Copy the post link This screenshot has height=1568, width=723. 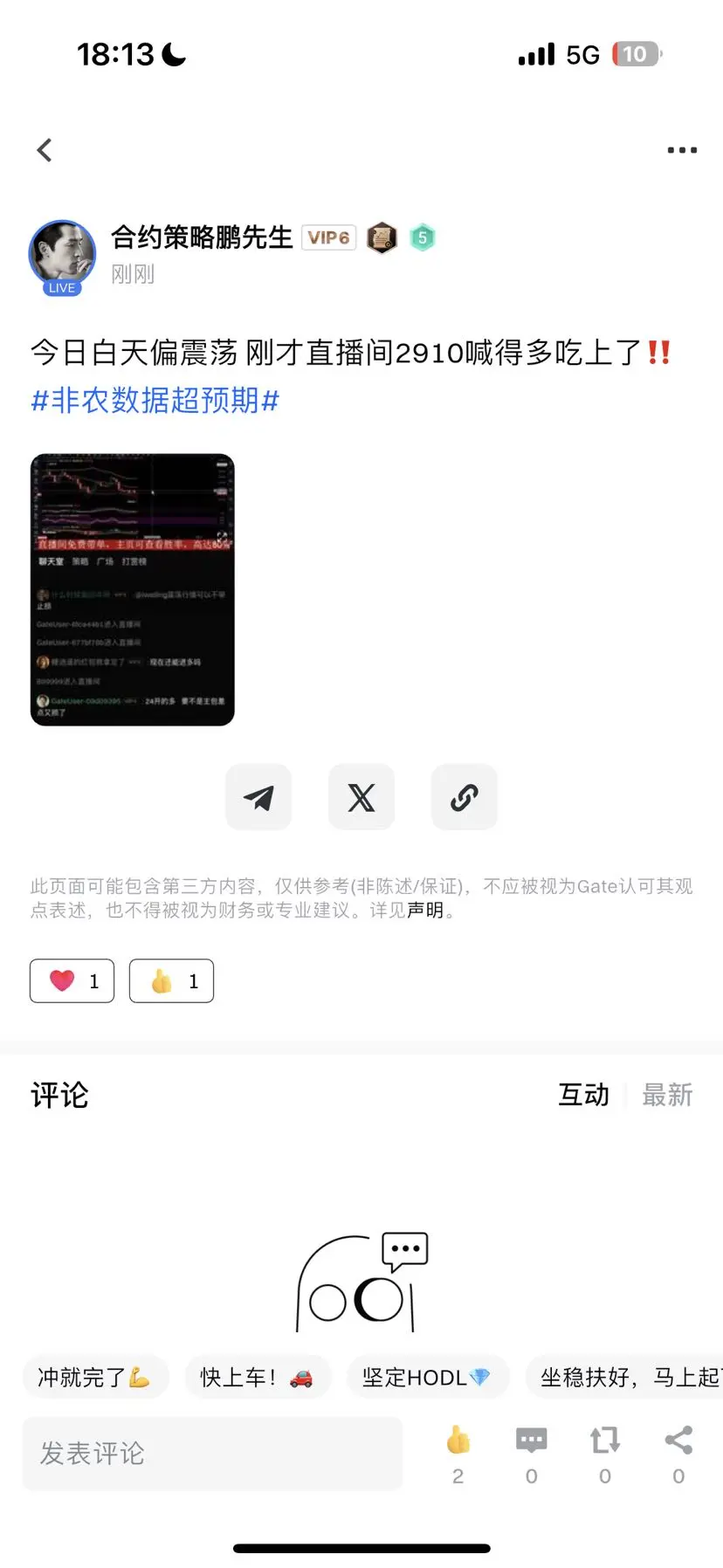coord(464,796)
